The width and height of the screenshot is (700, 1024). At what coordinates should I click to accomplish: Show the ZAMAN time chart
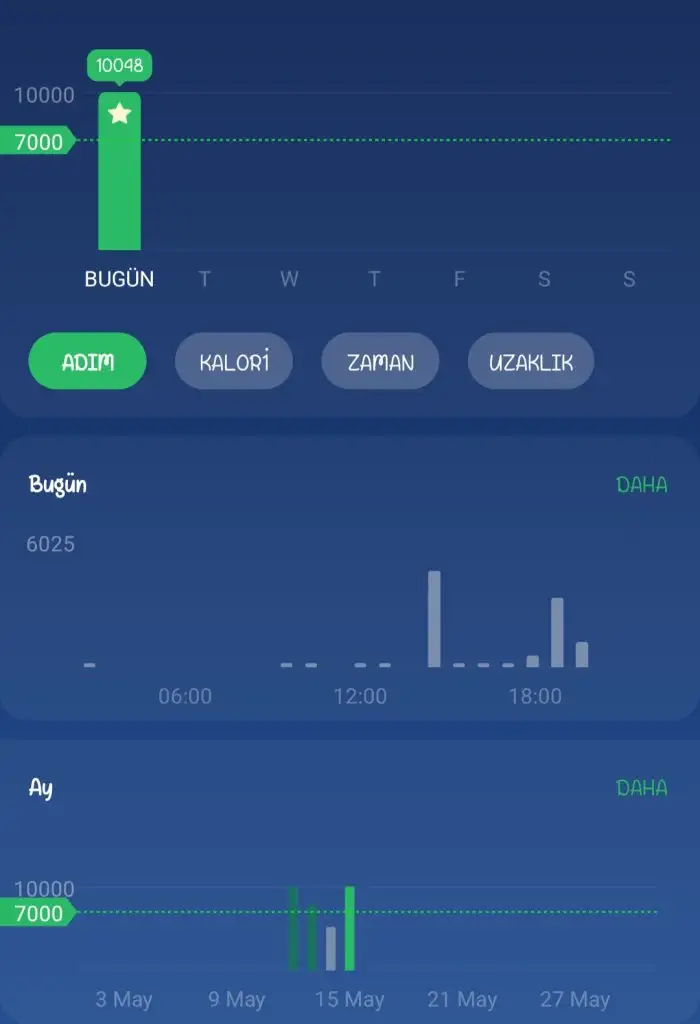tap(380, 361)
